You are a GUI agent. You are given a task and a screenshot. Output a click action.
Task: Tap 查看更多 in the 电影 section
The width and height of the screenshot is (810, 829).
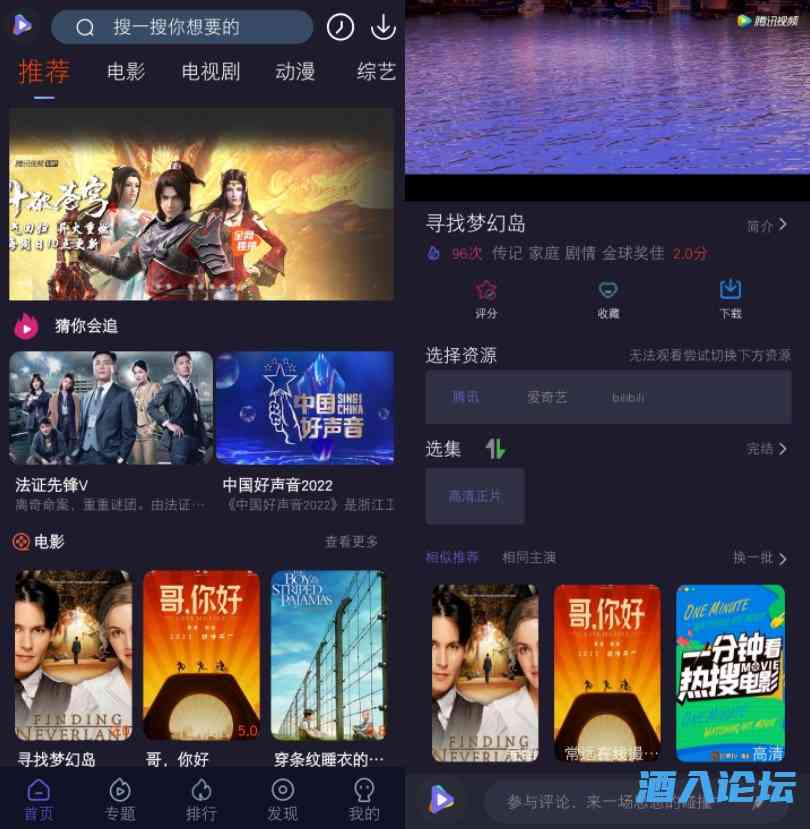coord(351,542)
